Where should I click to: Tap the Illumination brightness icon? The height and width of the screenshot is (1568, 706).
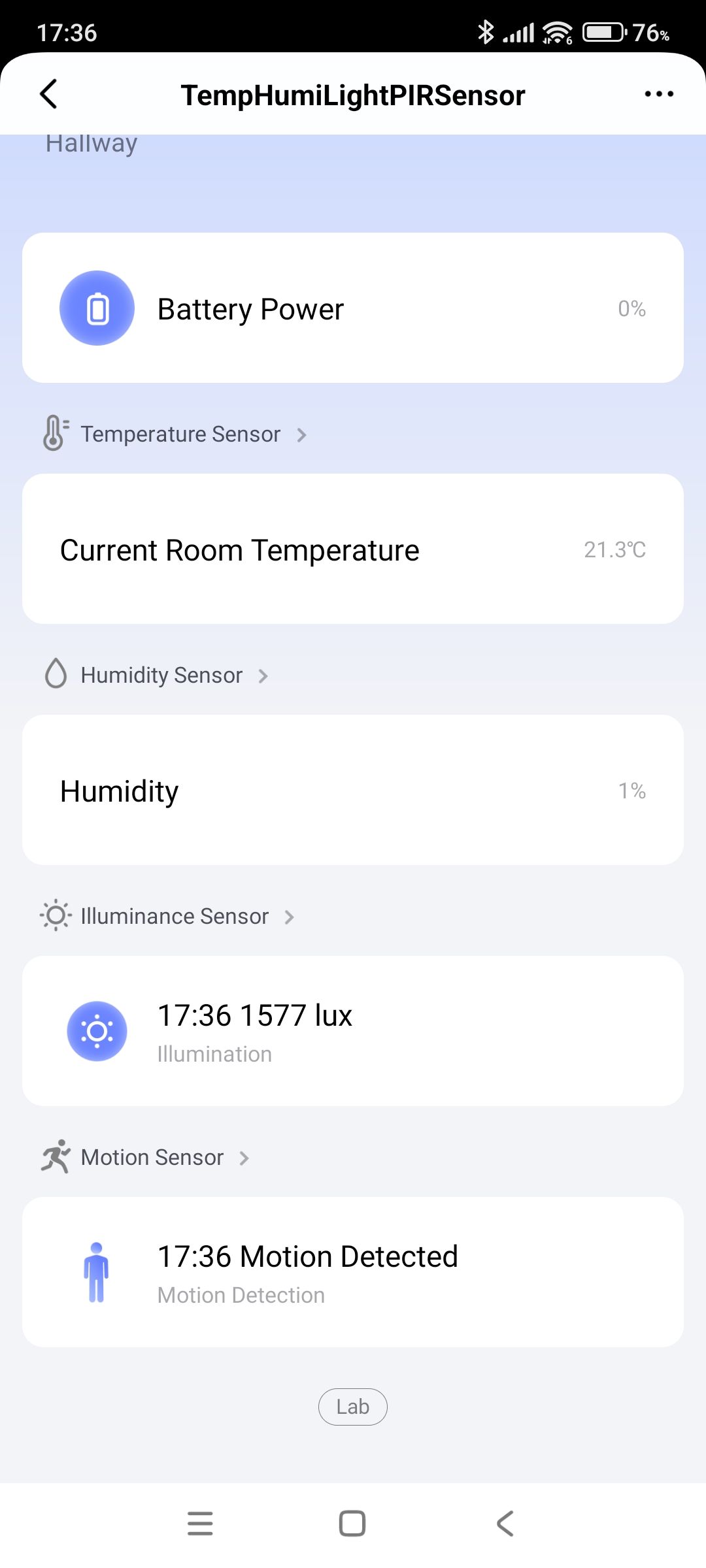pyautogui.click(x=97, y=1031)
